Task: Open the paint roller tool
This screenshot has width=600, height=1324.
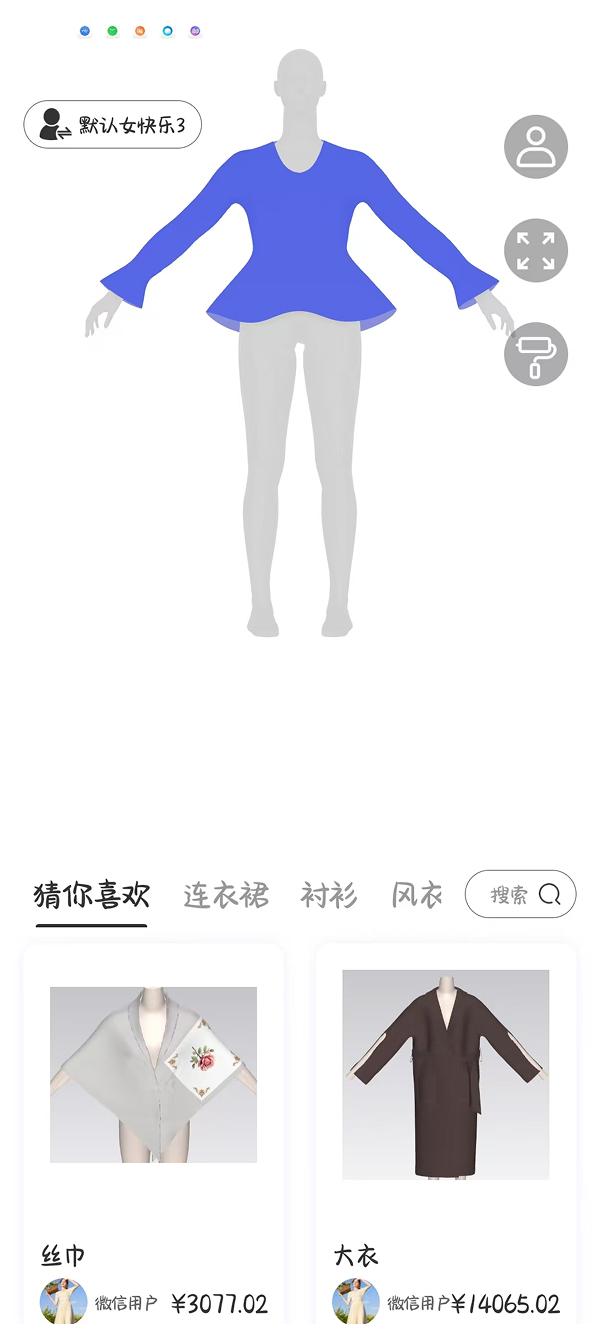Action: [x=536, y=354]
